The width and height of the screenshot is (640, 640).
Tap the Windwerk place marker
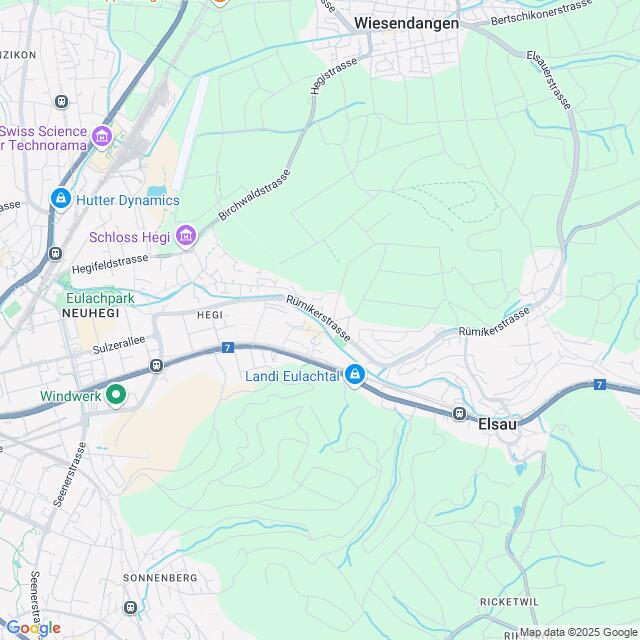[116, 396]
